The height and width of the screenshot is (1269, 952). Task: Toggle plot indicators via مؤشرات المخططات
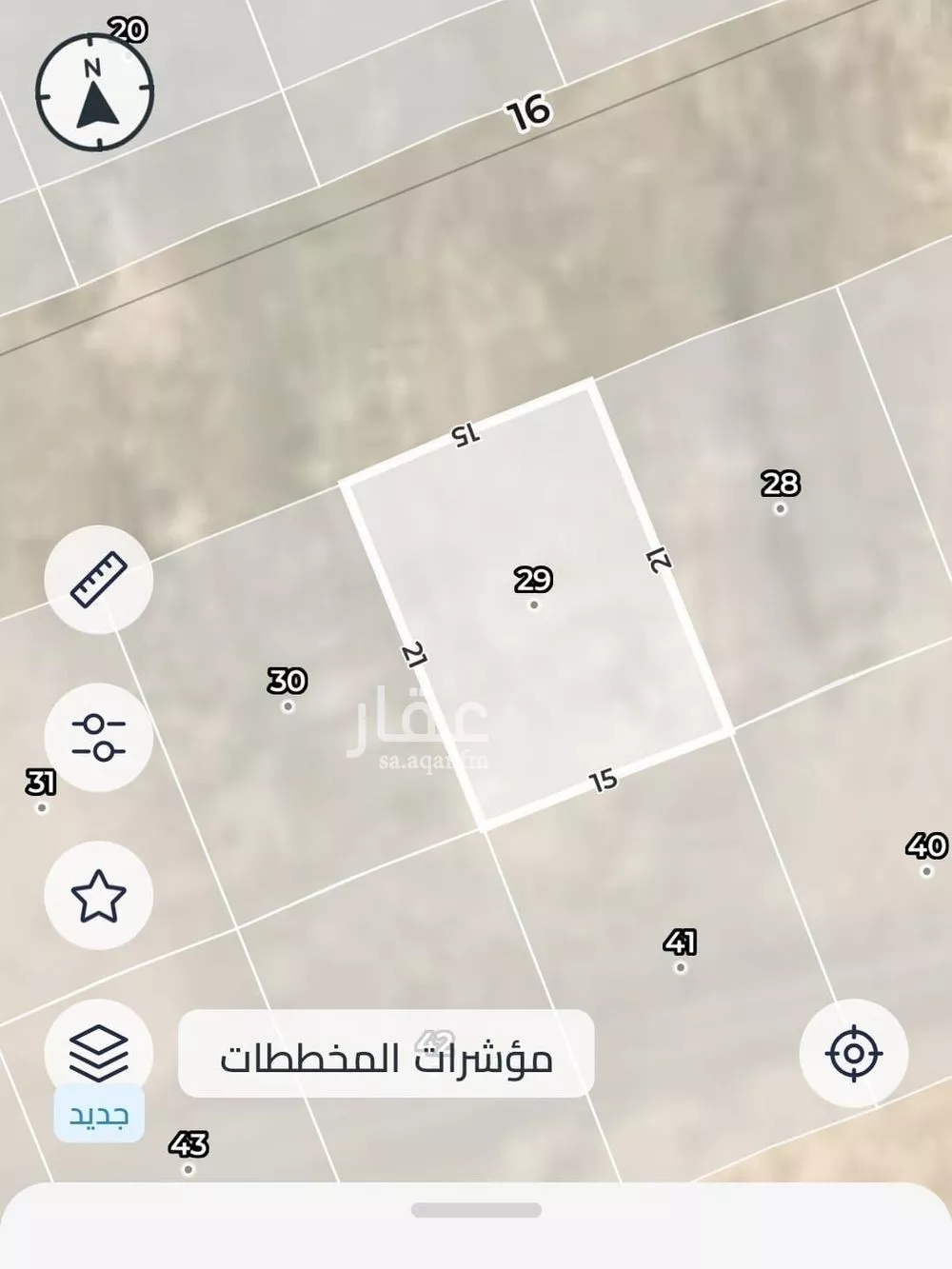(386, 1056)
